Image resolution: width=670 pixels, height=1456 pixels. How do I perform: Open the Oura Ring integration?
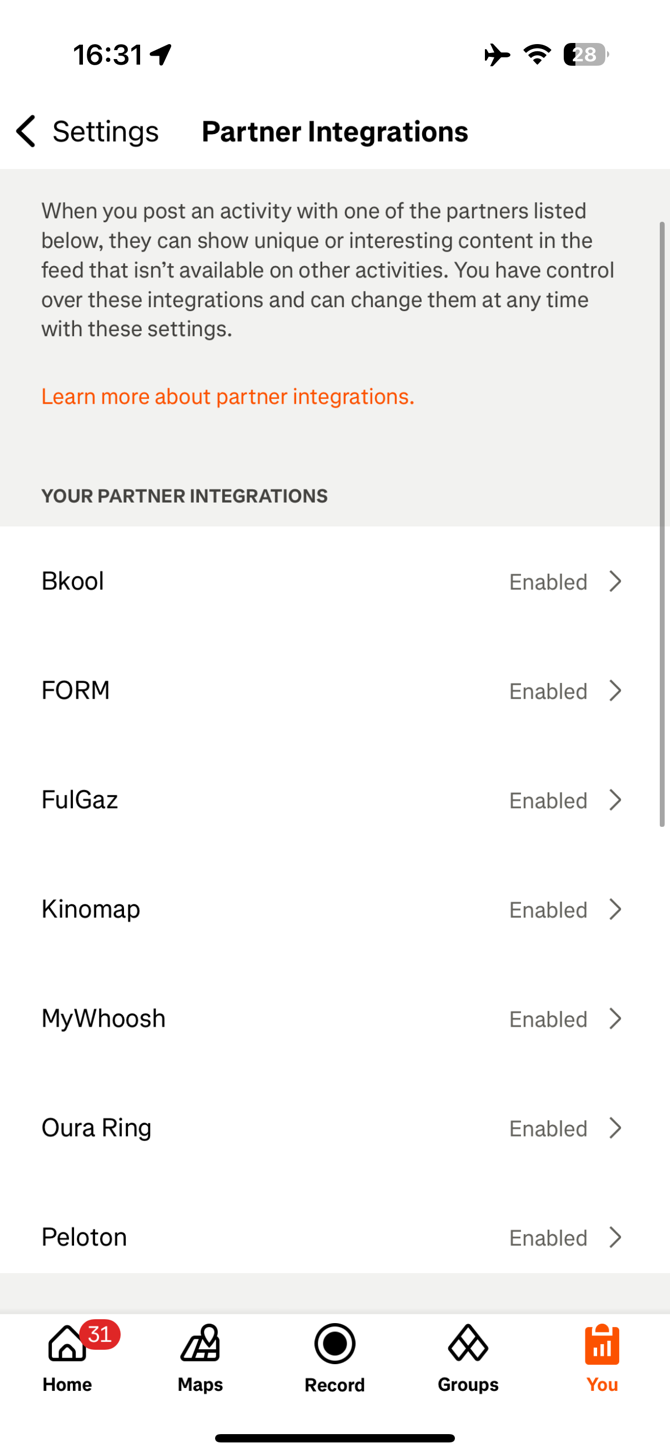pos(335,1128)
